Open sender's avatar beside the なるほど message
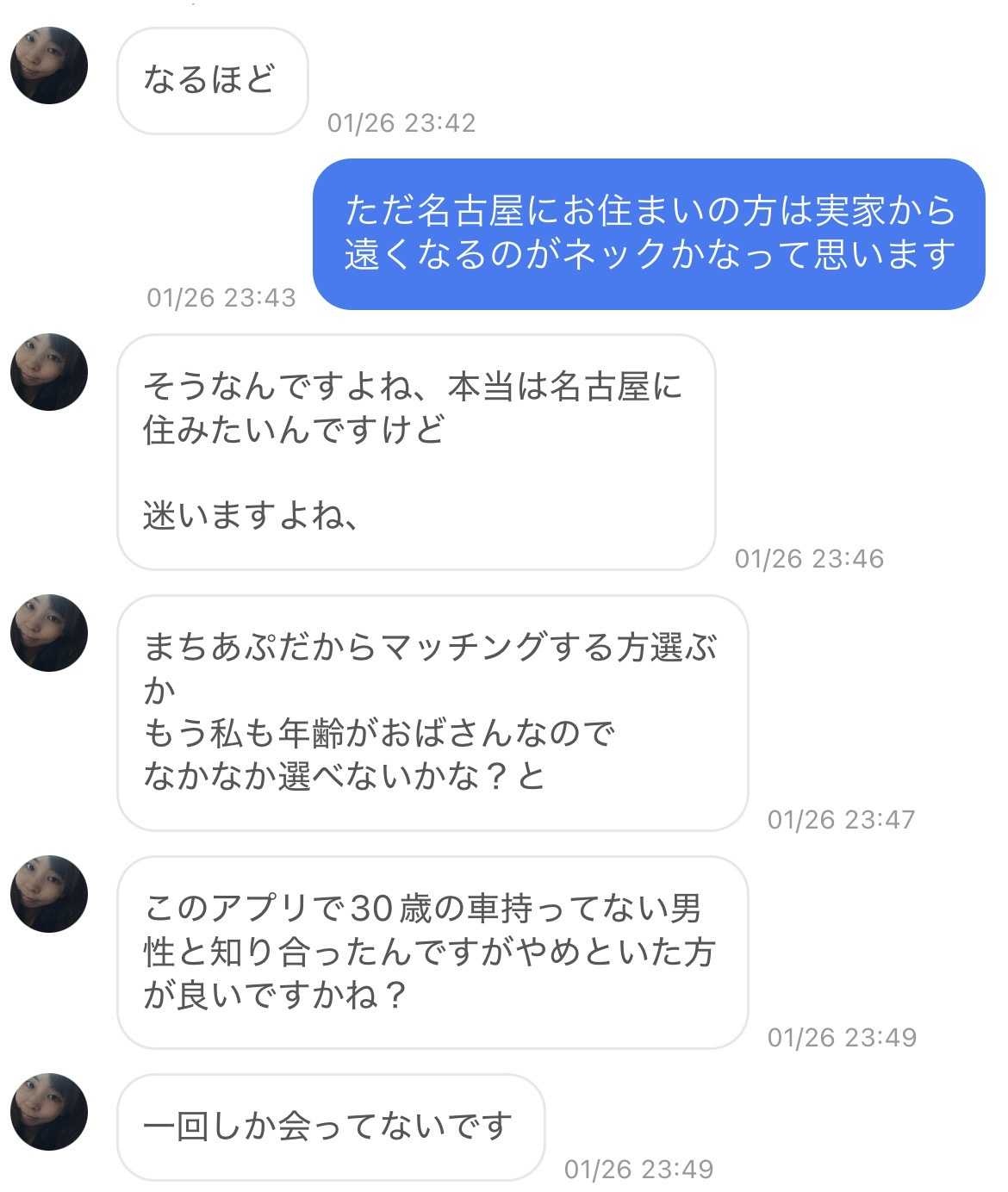This screenshot has width=1008, height=1192. 49,65
